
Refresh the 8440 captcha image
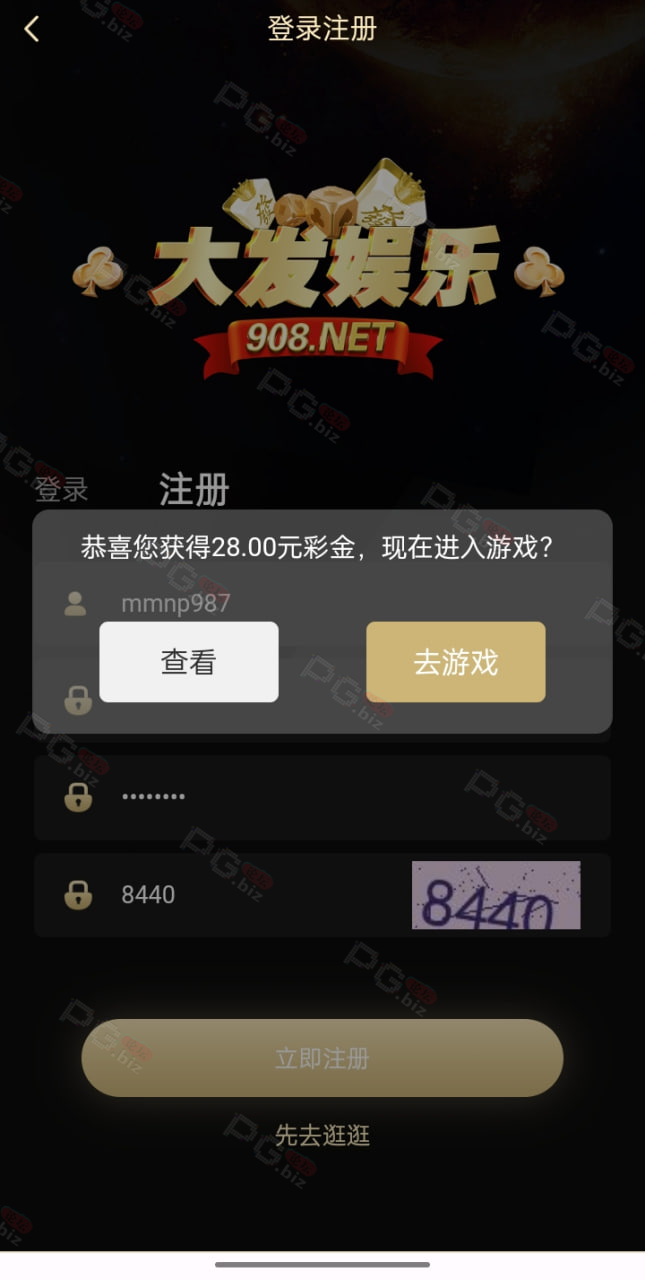point(496,895)
